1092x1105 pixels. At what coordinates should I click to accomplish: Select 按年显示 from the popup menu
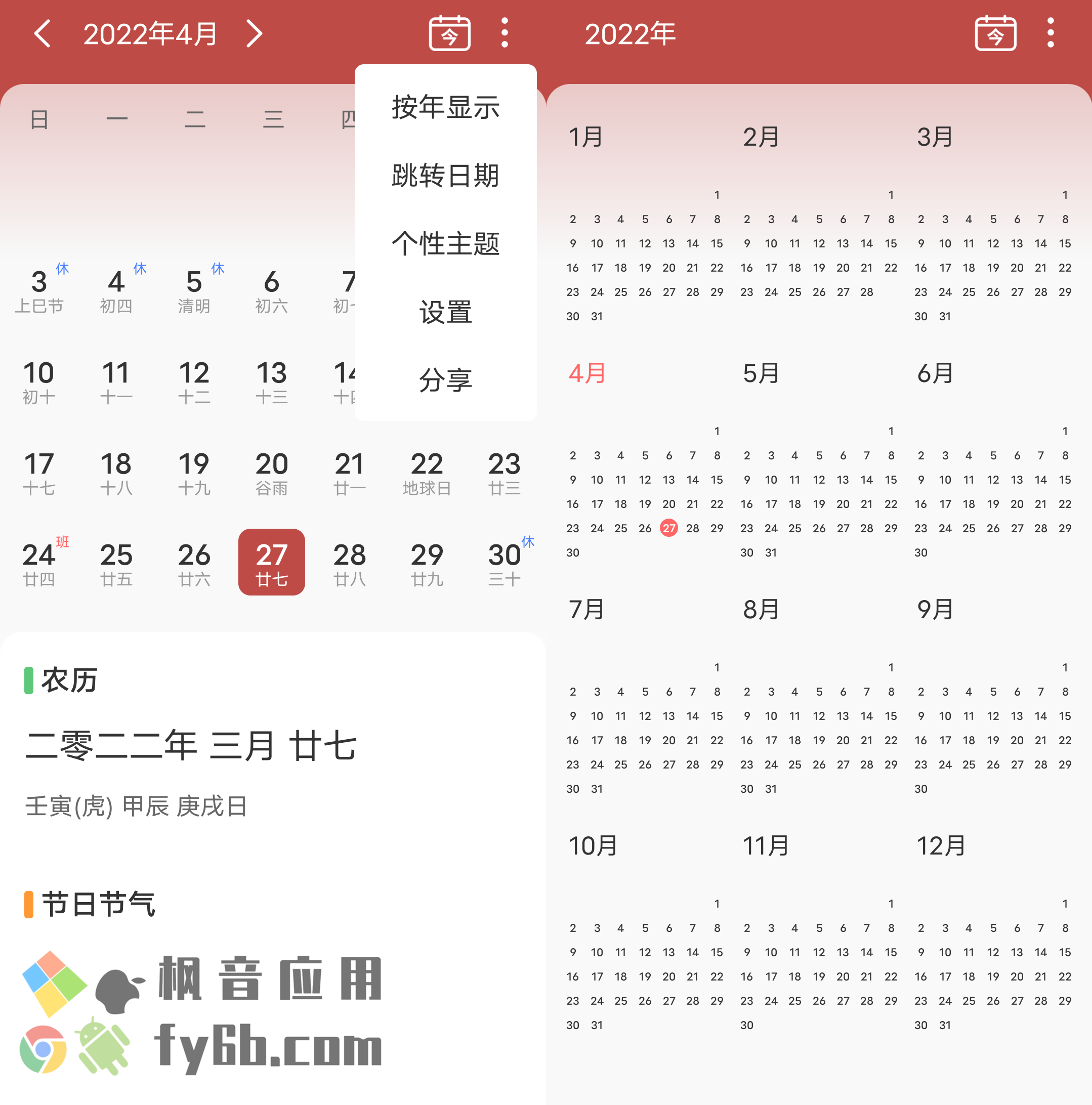pyautogui.click(x=445, y=107)
